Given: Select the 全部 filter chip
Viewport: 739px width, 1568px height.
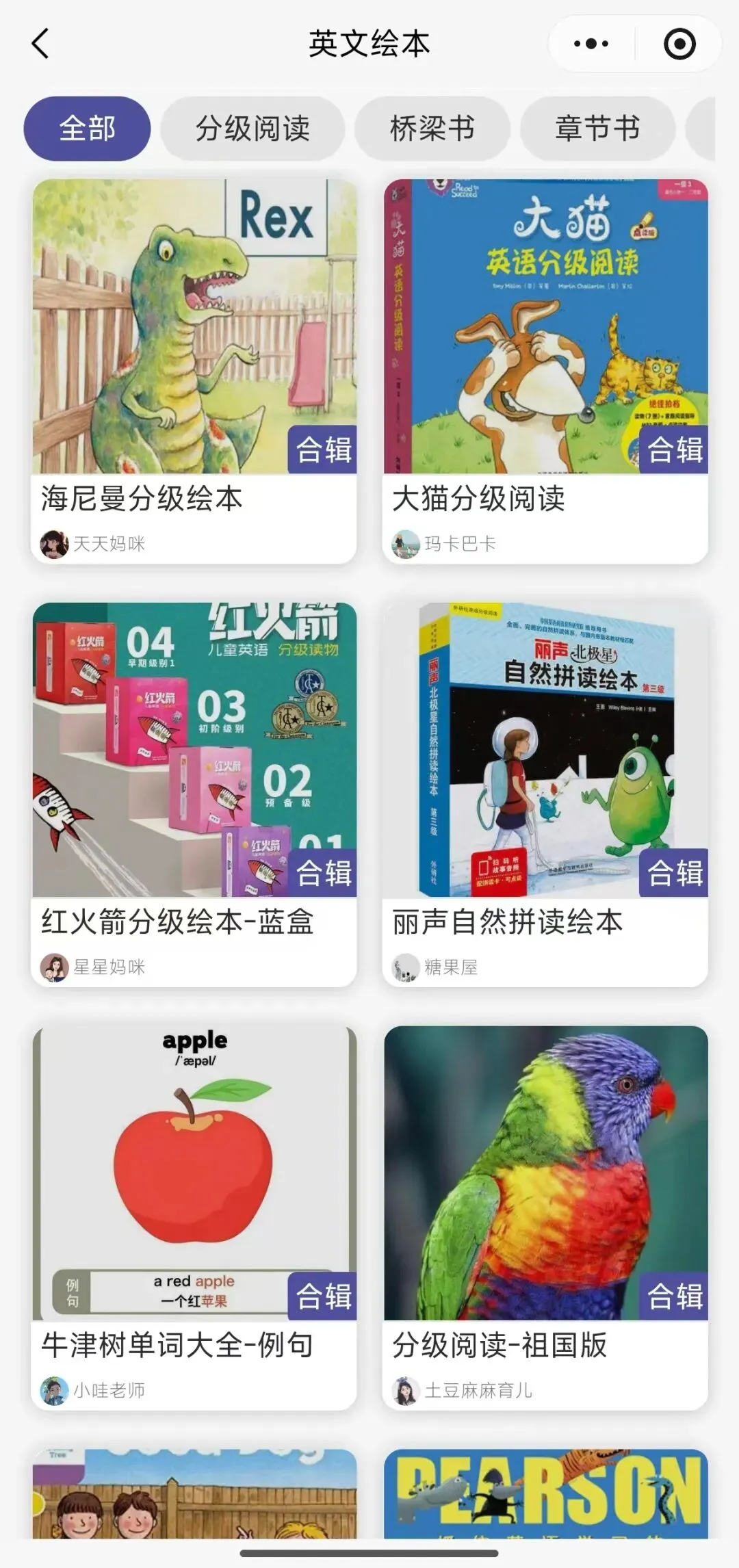Looking at the screenshot, I should tap(87, 129).
